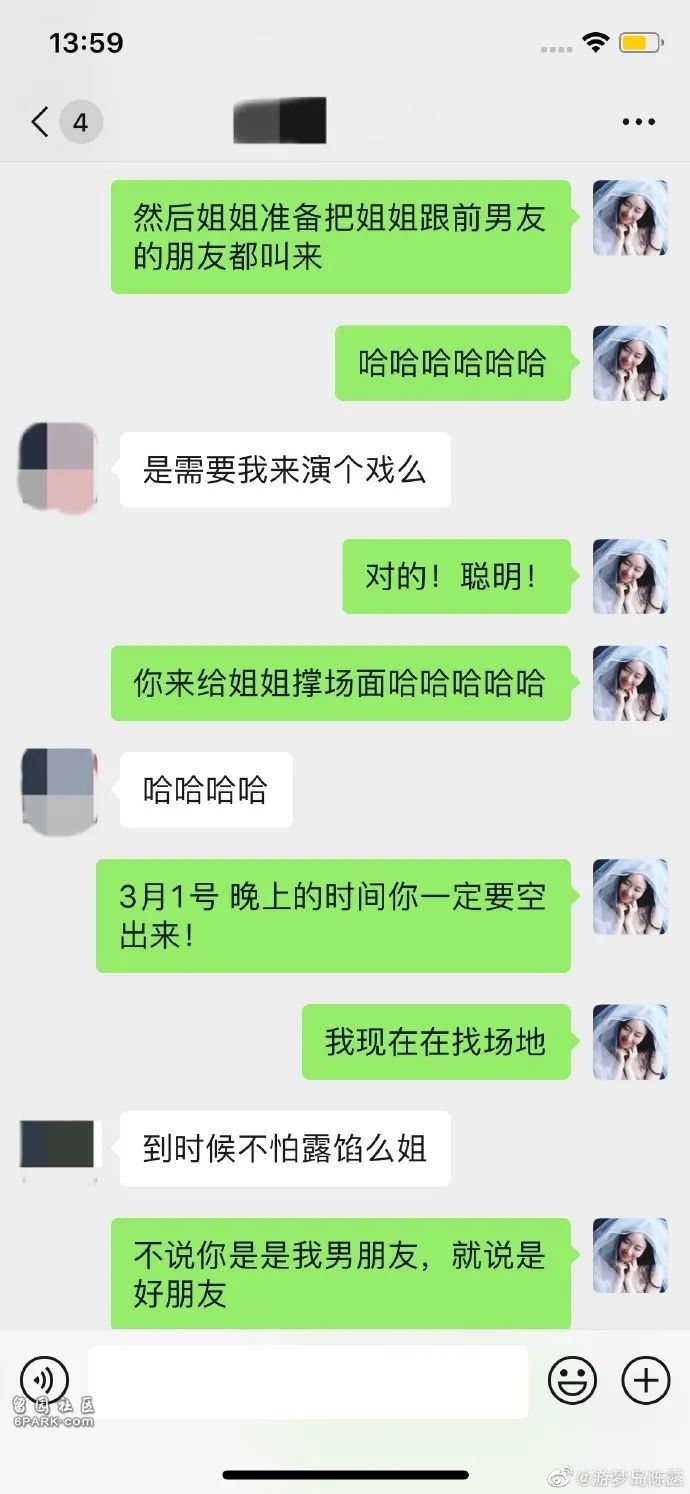Open the contact avatar beside 是需要我来演个戏么
Viewport: 690px width, 1494px height.
point(57,468)
